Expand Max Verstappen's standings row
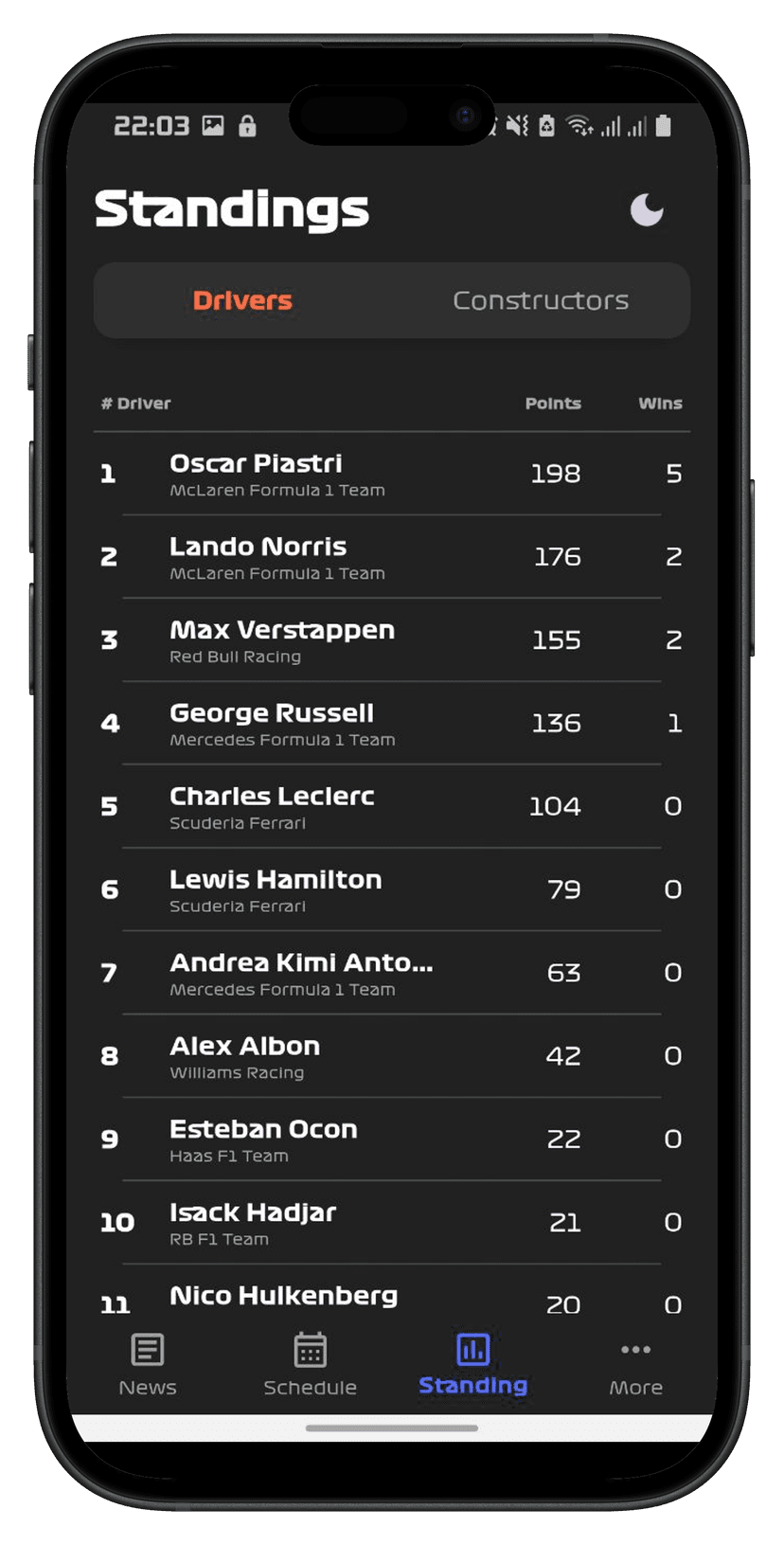The width and height of the screenshot is (784, 1545). point(282,639)
